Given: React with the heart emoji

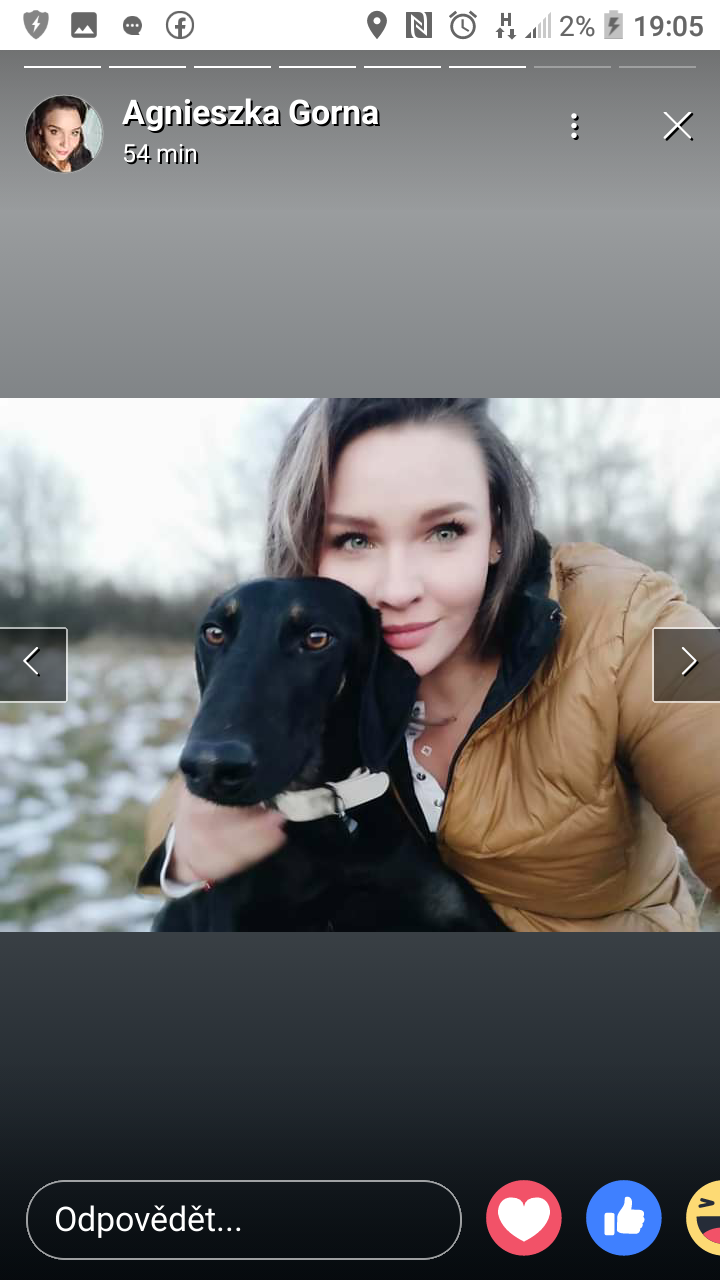Looking at the screenshot, I should [524, 1218].
